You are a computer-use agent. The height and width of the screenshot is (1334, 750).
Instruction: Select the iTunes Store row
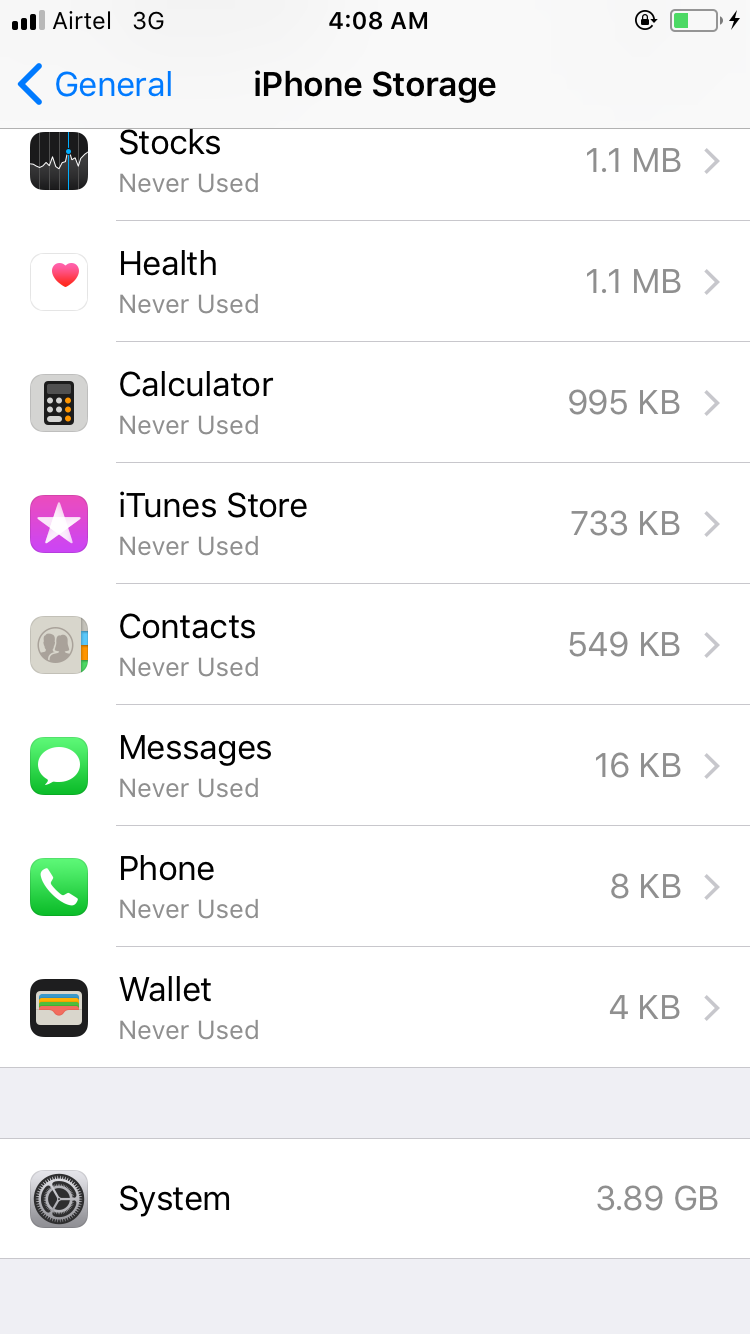click(375, 524)
